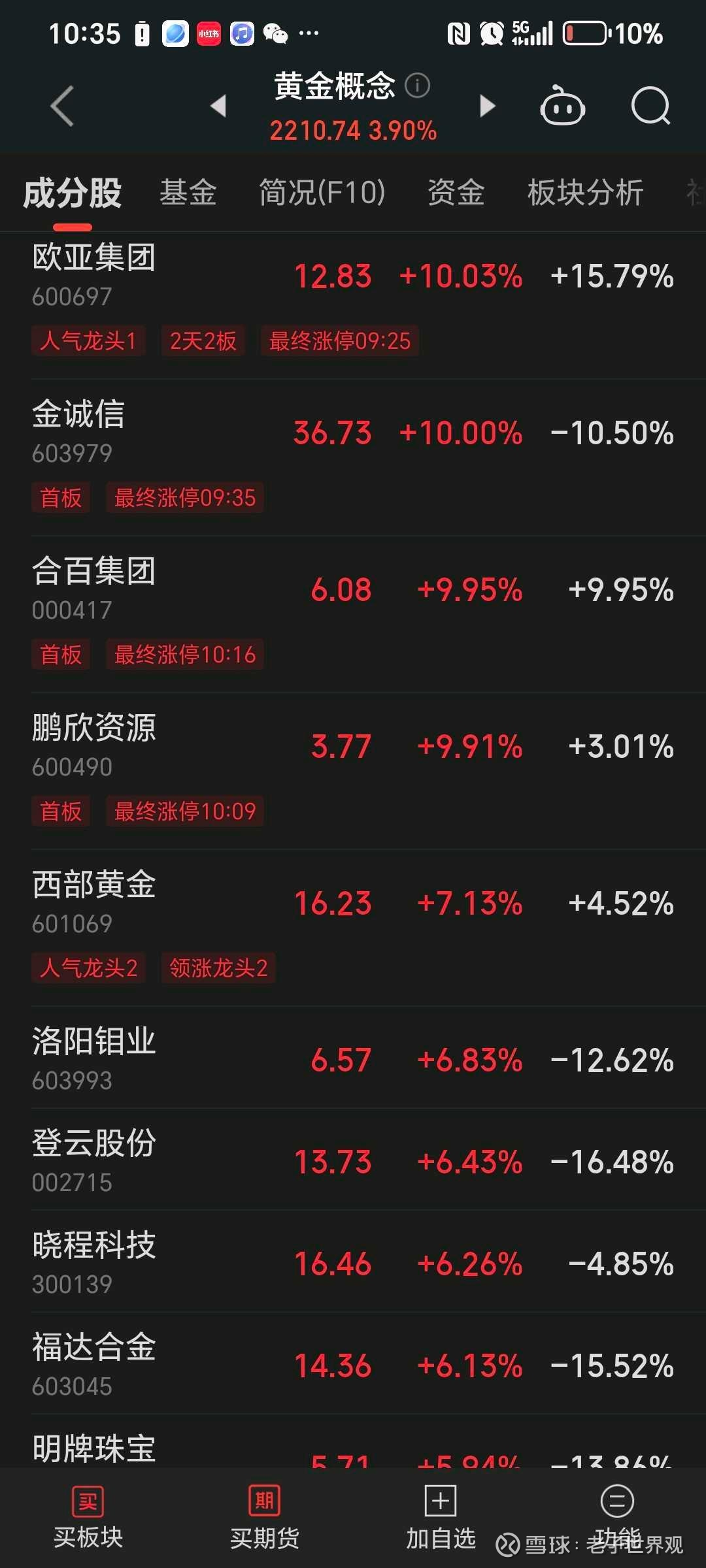
Task: Open the robot assistant icon
Action: 562,106
